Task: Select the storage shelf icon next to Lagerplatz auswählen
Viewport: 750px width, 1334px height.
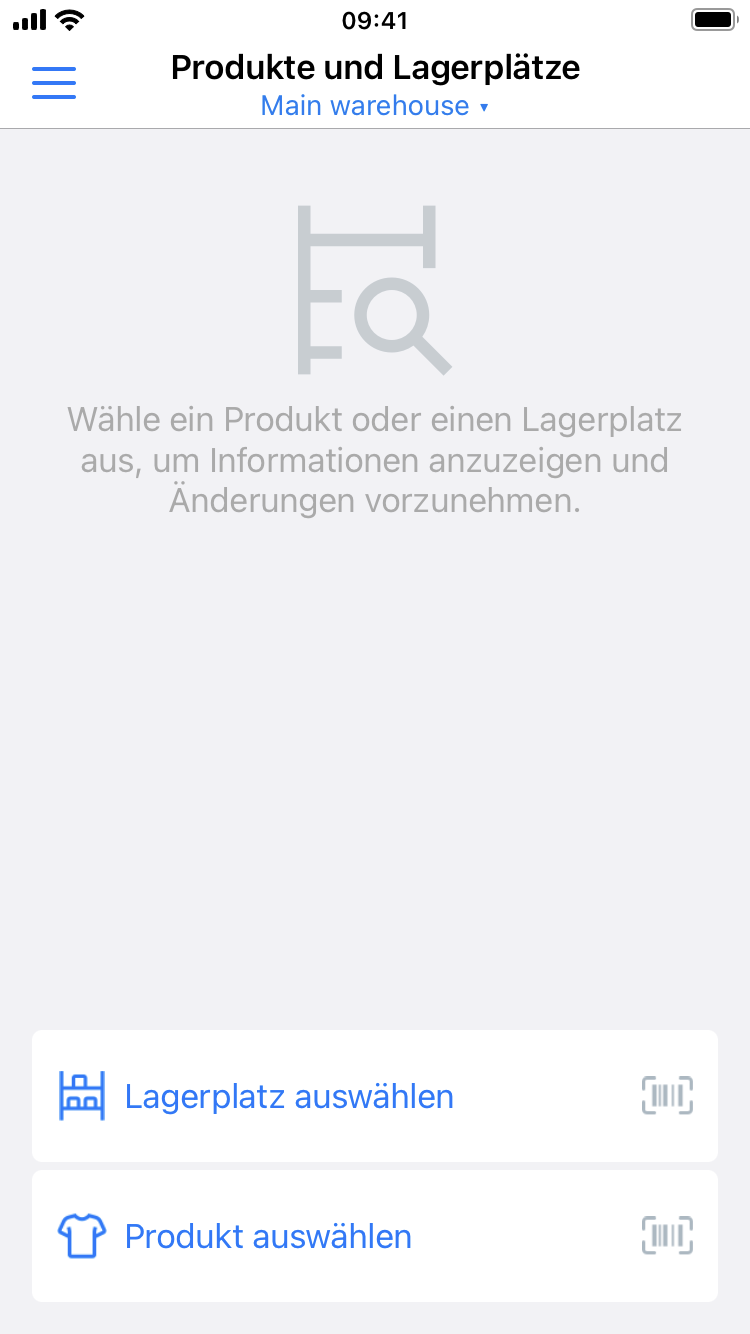Action: tap(82, 1096)
